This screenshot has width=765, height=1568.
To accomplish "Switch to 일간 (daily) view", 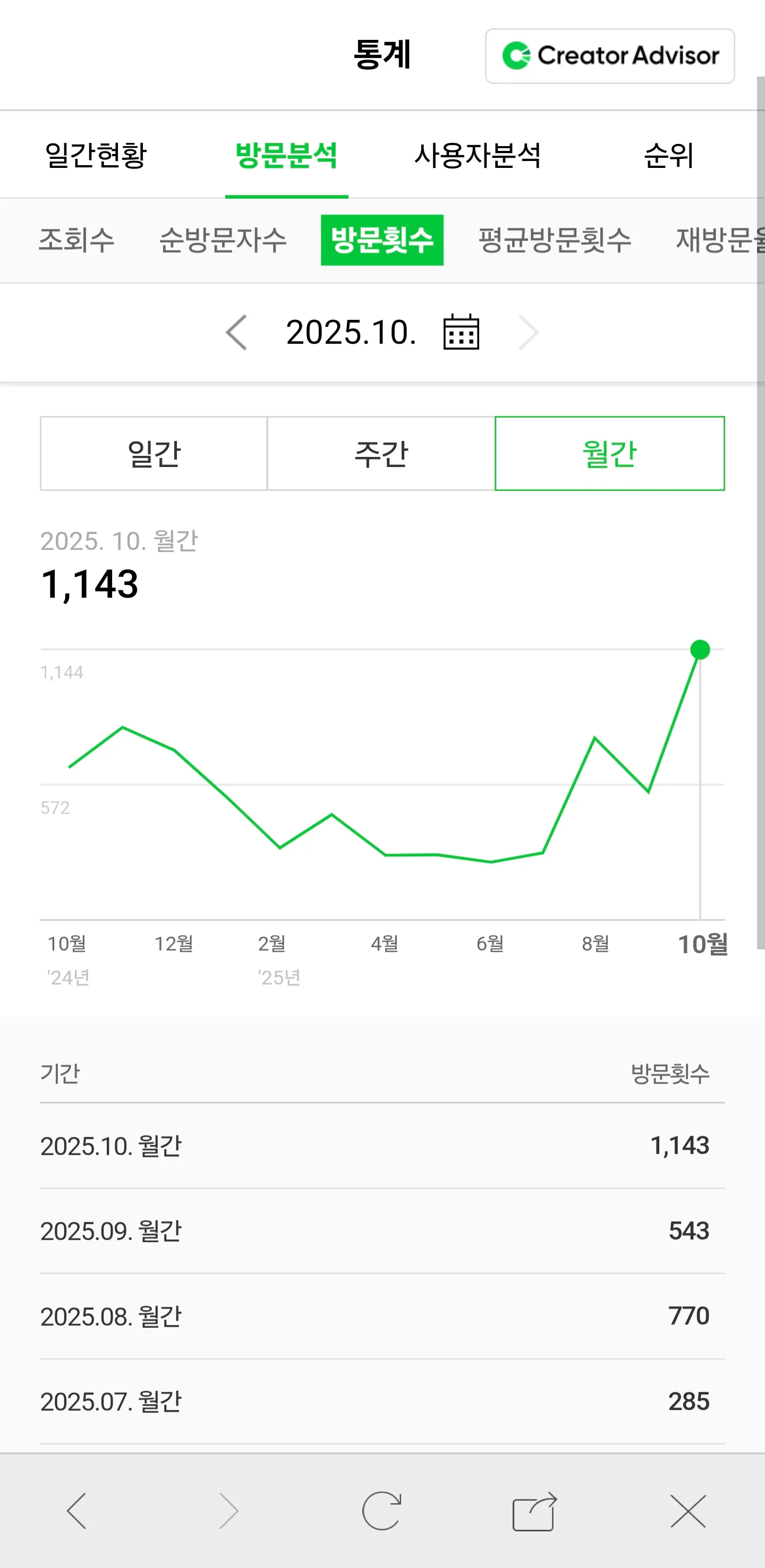I will coord(154,453).
